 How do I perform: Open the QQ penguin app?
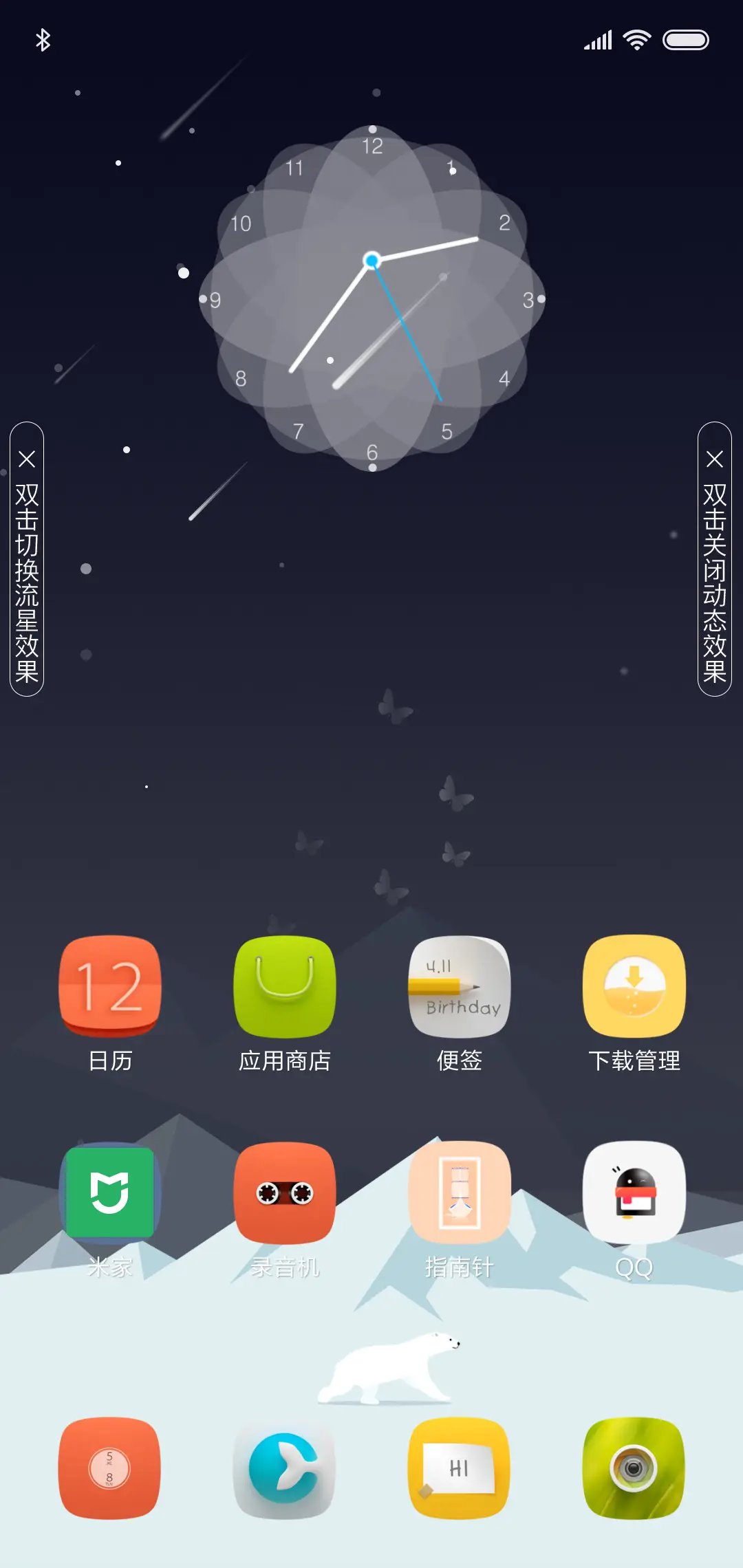tap(634, 1192)
